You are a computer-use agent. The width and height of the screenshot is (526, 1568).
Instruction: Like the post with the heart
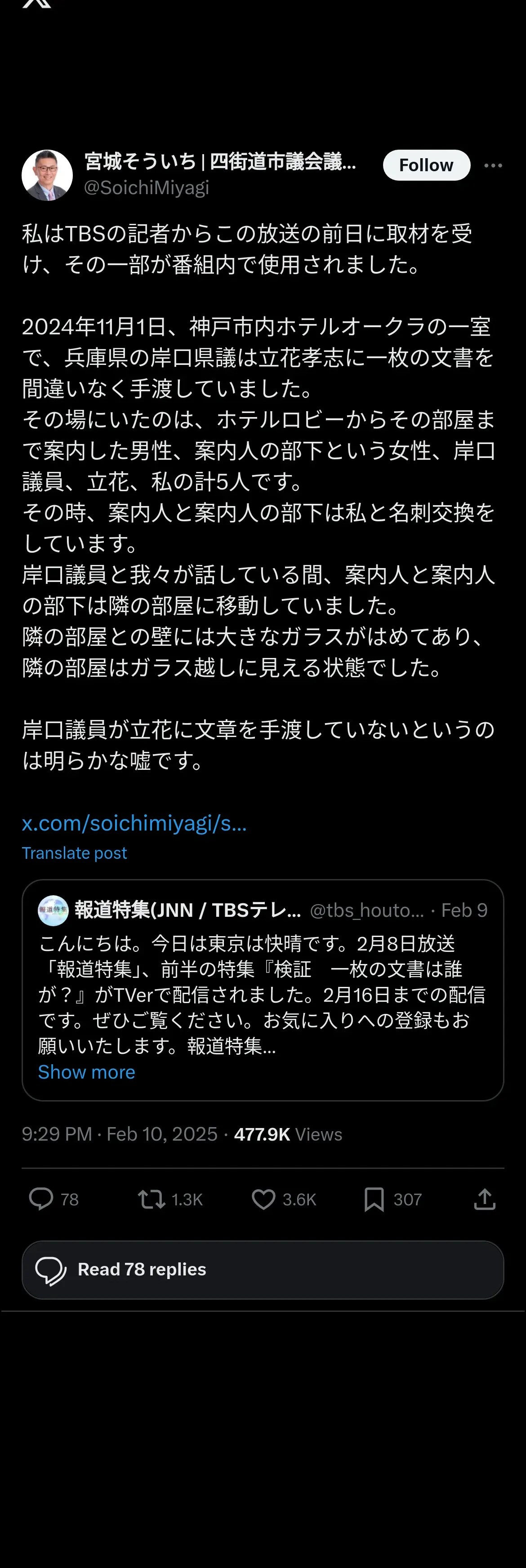(263, 1199)
